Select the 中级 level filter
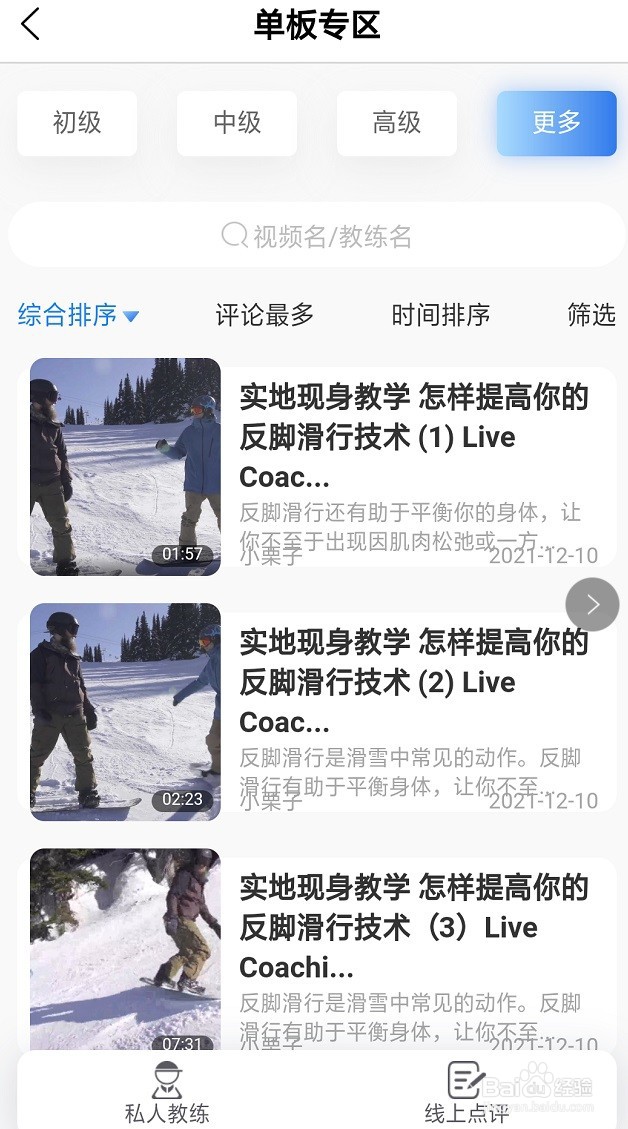Screen dimensions: 628x1129 point(237,123)
